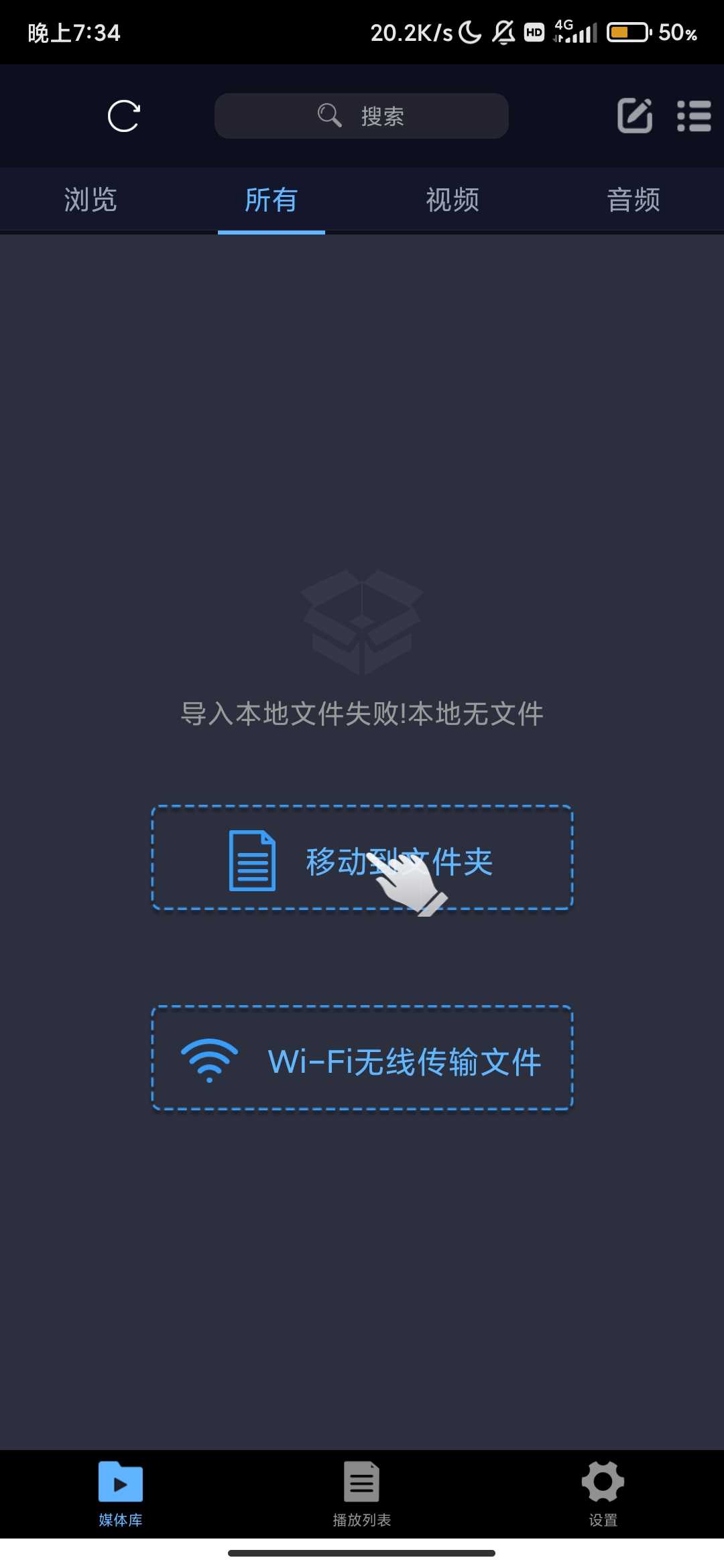The width and height of the screenshot is (724, 1568).
Task: Go to 媒体库 in bottom navigation
Action: [x=121, y=1493]
